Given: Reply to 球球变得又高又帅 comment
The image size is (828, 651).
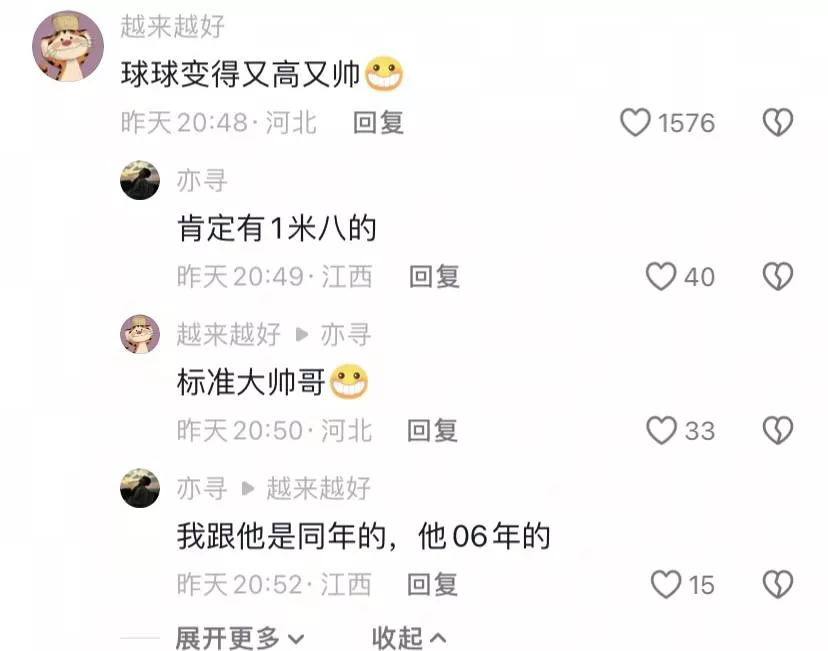Looking at the screenshot, I should [x=378, y=123].
